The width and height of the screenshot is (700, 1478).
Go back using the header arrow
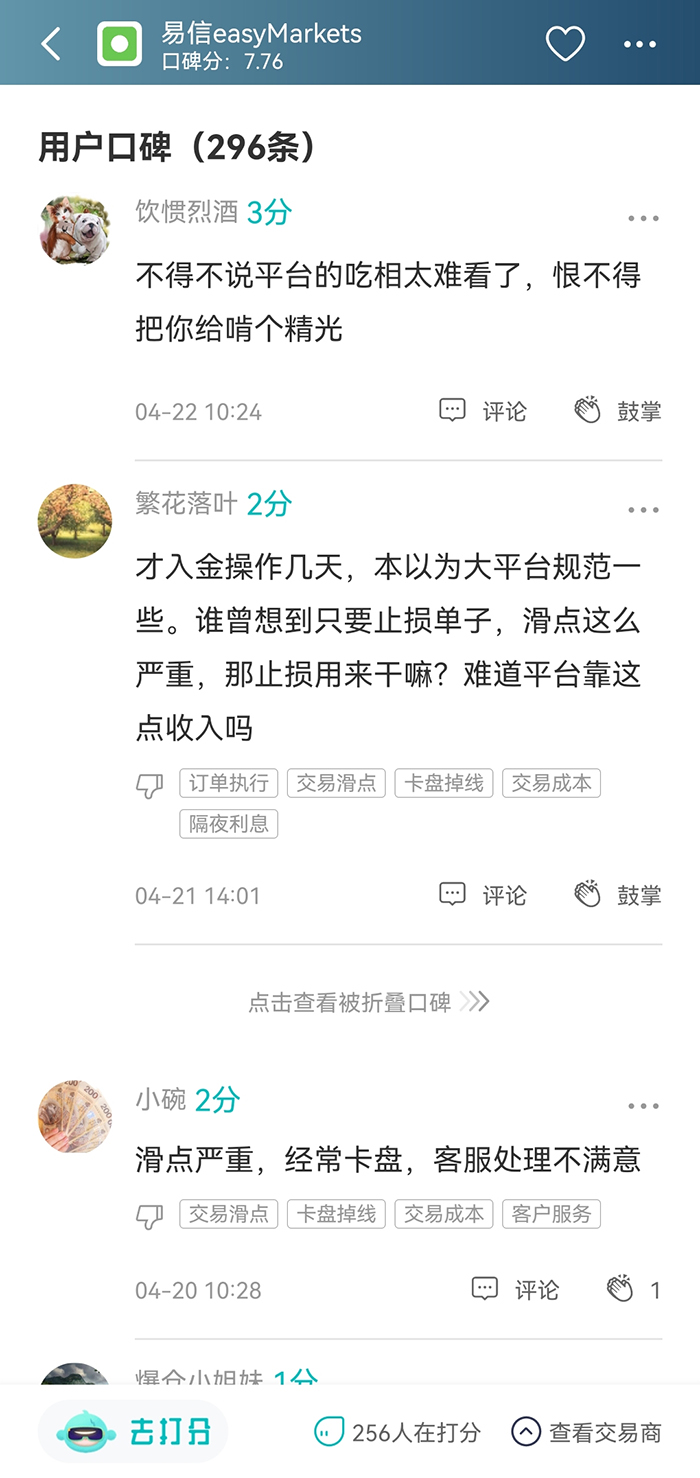click(x=51, y=44)
